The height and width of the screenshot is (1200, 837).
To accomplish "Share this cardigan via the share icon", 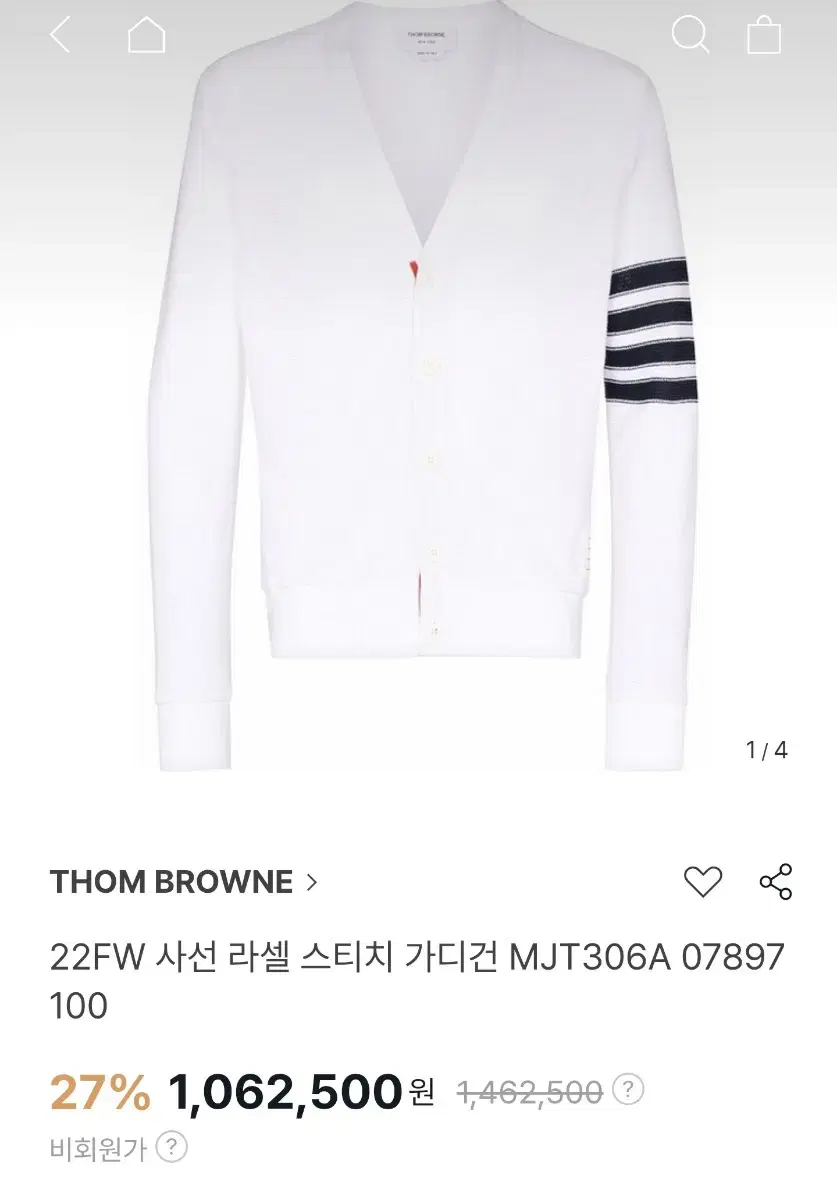I will pyautogui.click(x=777, y=880).
